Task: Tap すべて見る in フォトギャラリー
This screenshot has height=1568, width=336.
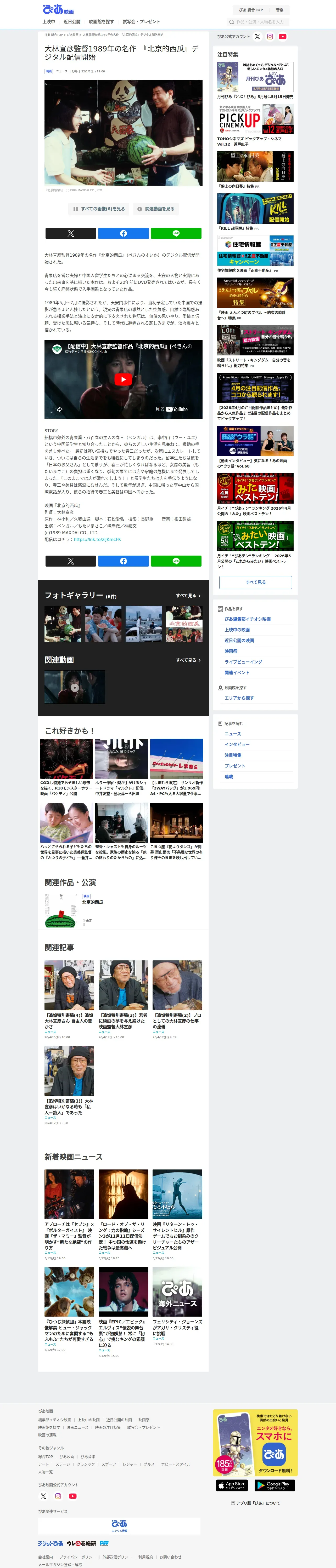Action: tap(188, 596)
